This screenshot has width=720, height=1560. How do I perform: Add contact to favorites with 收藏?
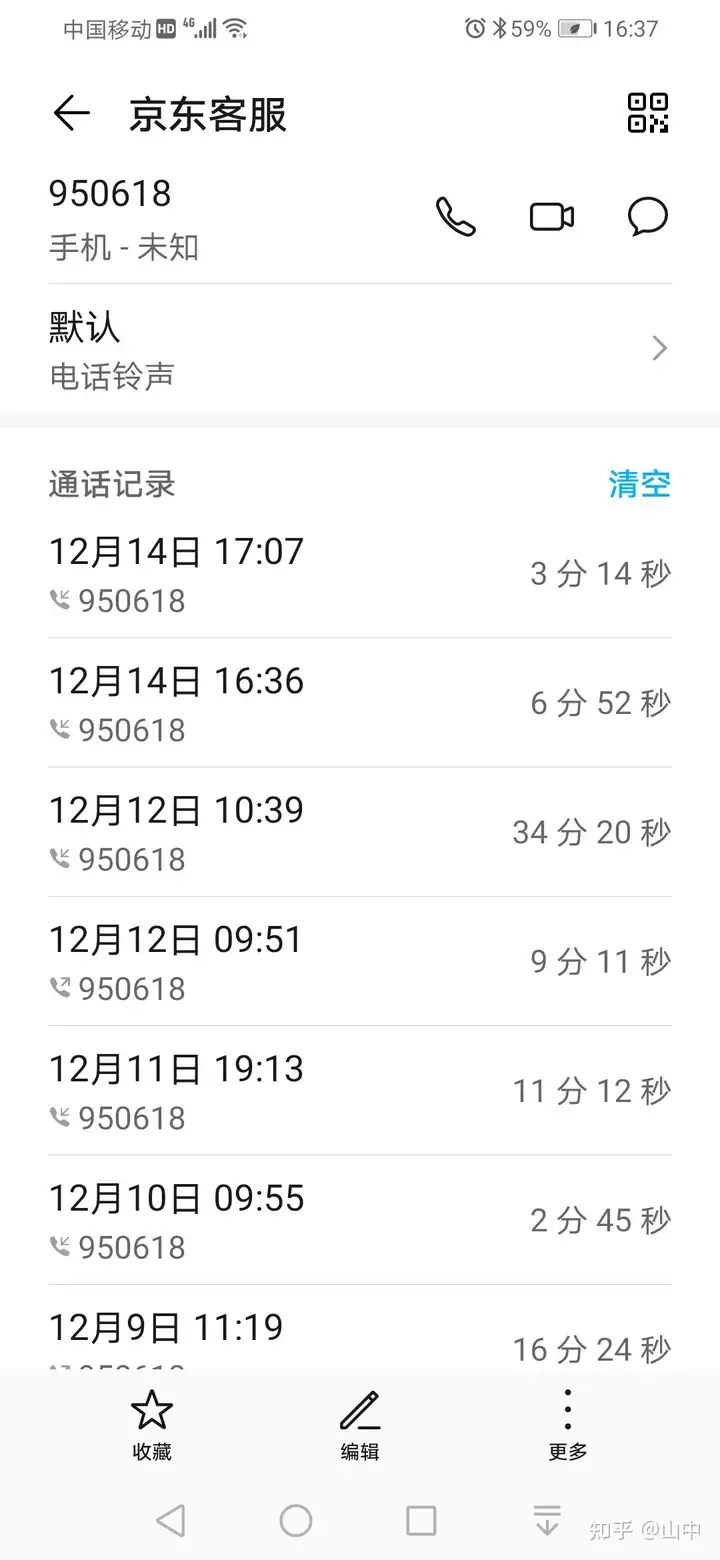pyautogui.click(x=152, y=1425)
